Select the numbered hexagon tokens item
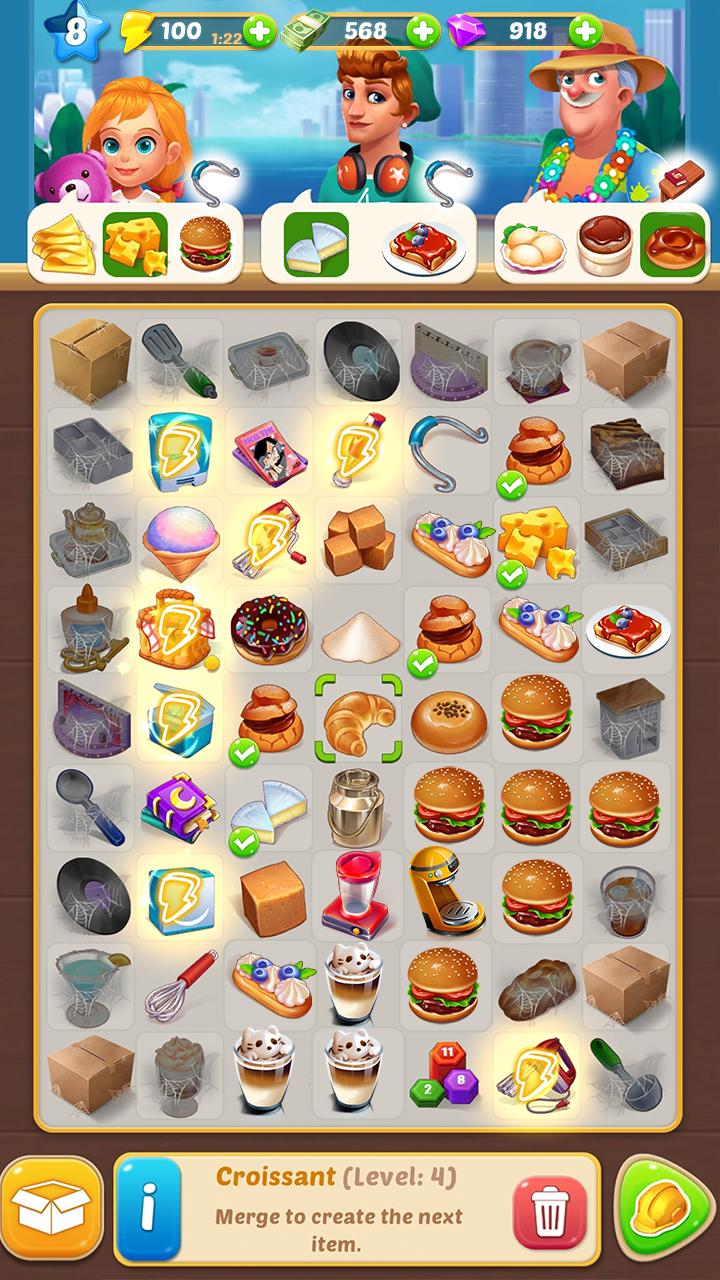The image size is (720, 1280). [x=446, y=1072]
